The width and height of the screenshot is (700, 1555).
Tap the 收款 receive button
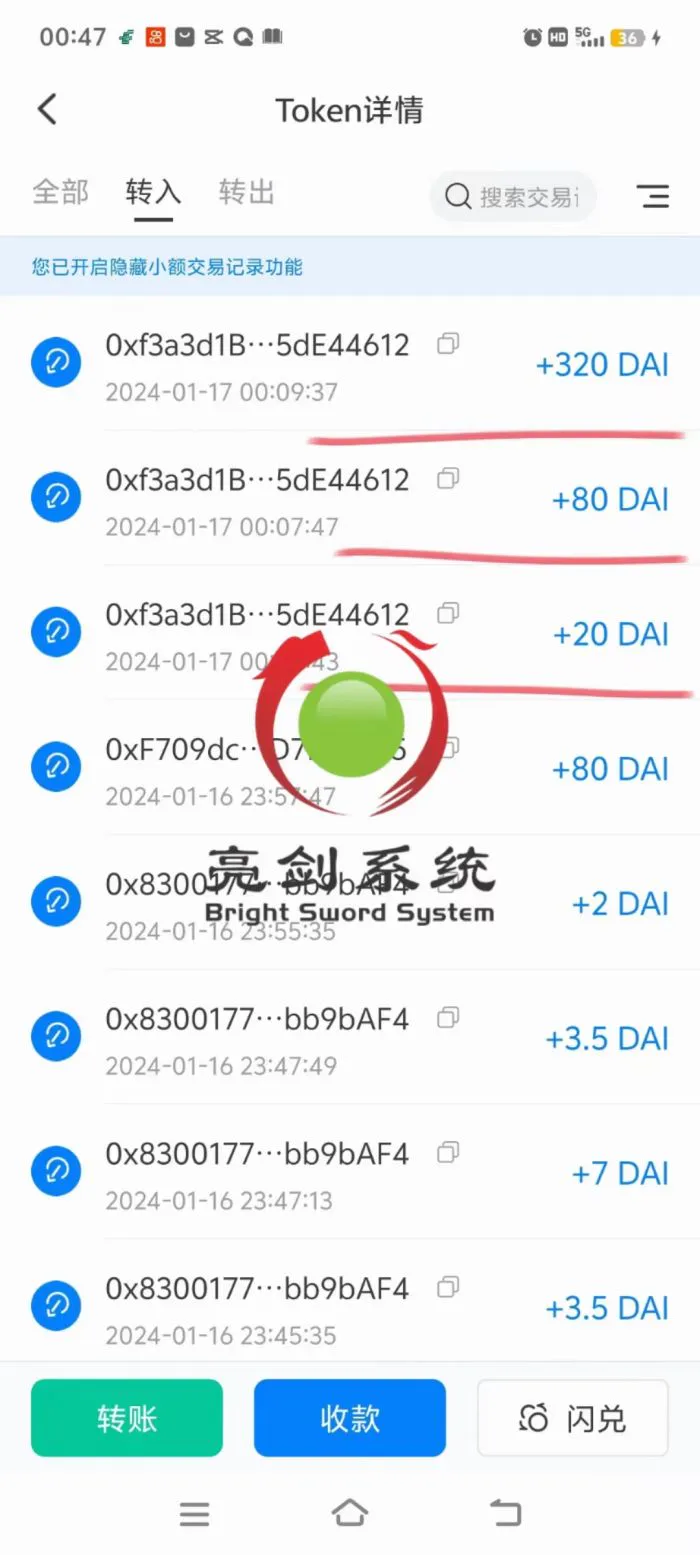(350, 1418)
